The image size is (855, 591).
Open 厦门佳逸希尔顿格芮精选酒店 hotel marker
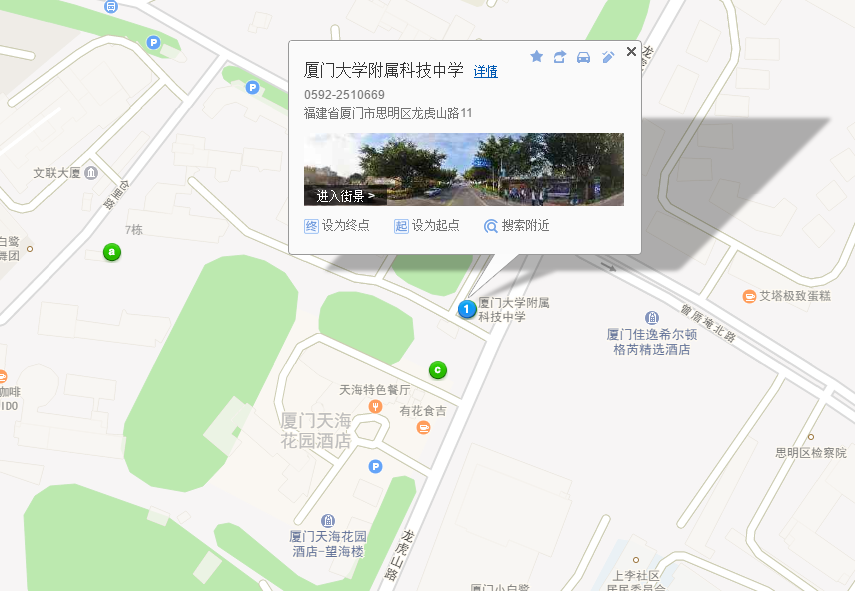tap(652, 318)
